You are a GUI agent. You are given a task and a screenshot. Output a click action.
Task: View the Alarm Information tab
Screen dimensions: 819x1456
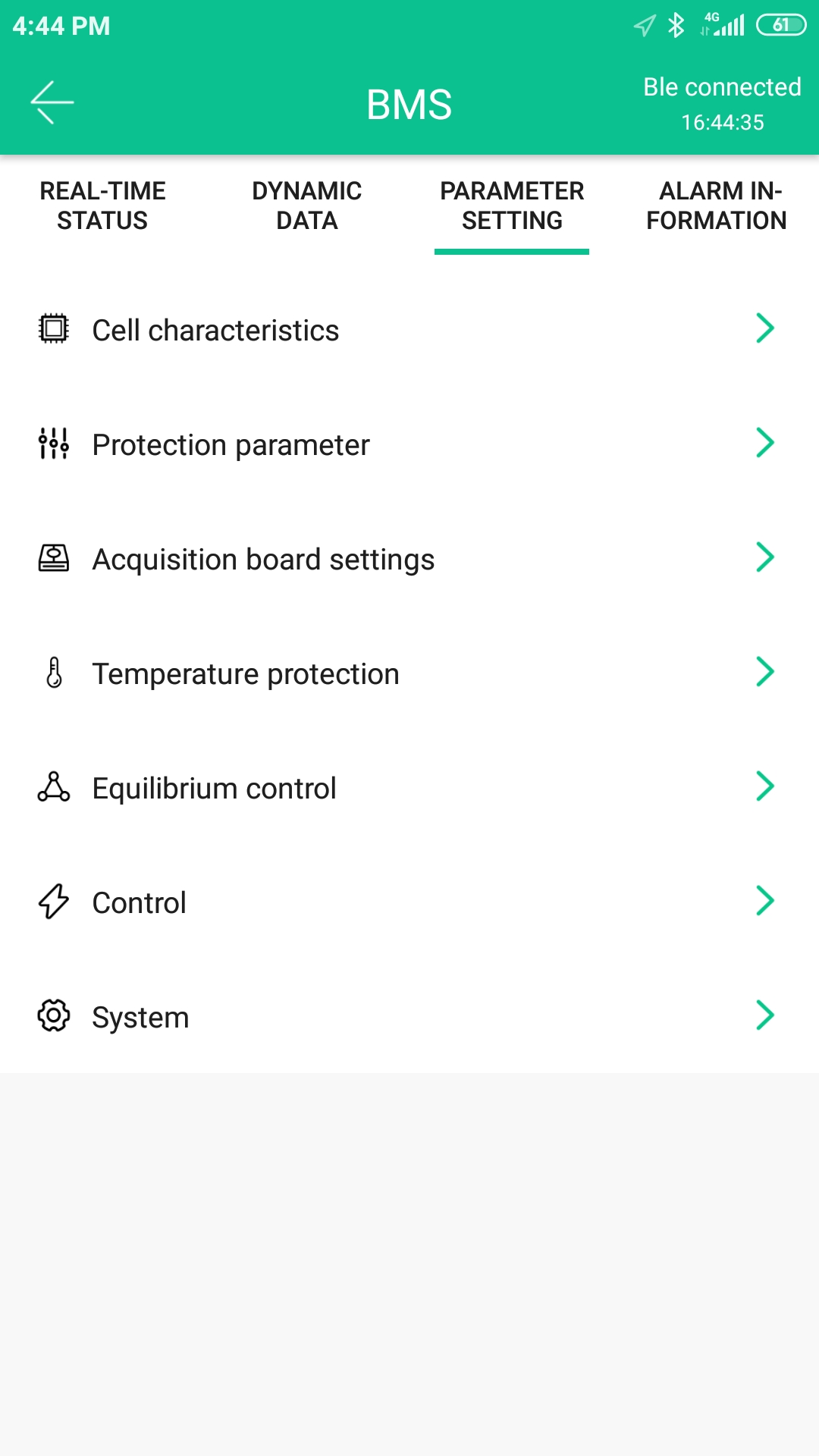click(717, 206)
